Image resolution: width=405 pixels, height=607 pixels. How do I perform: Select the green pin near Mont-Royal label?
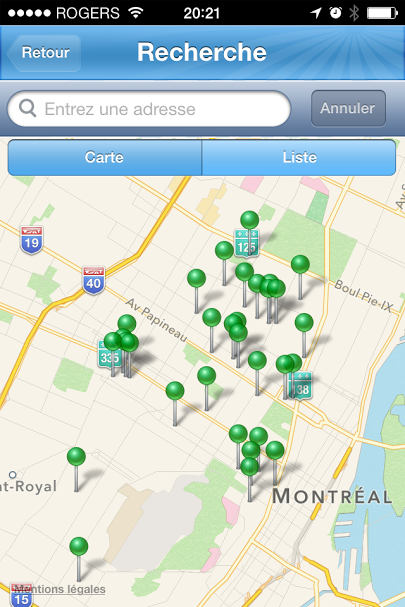(76, 469)
